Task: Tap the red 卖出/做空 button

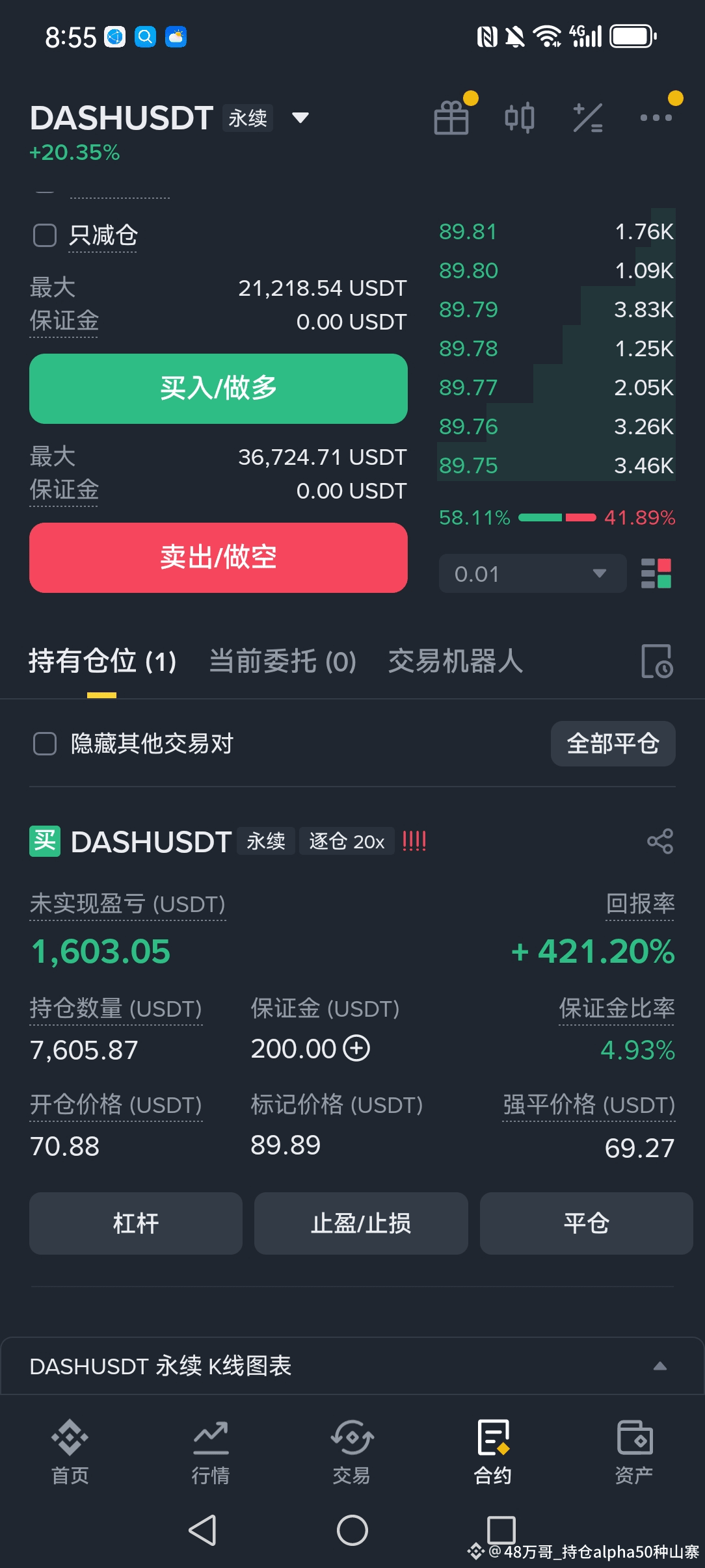Action: 219,558
